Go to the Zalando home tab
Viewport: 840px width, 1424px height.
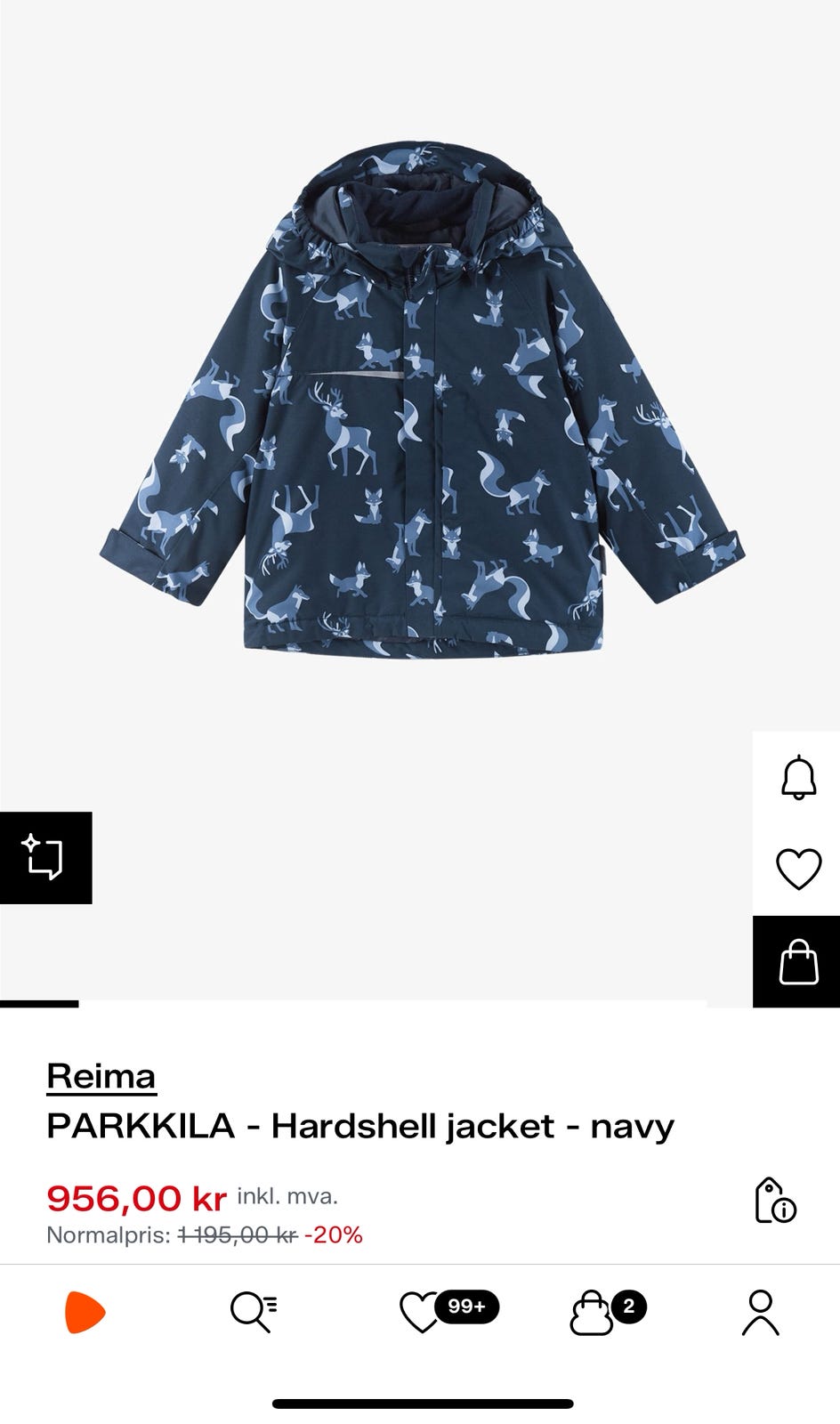[x=85, y=1313]
